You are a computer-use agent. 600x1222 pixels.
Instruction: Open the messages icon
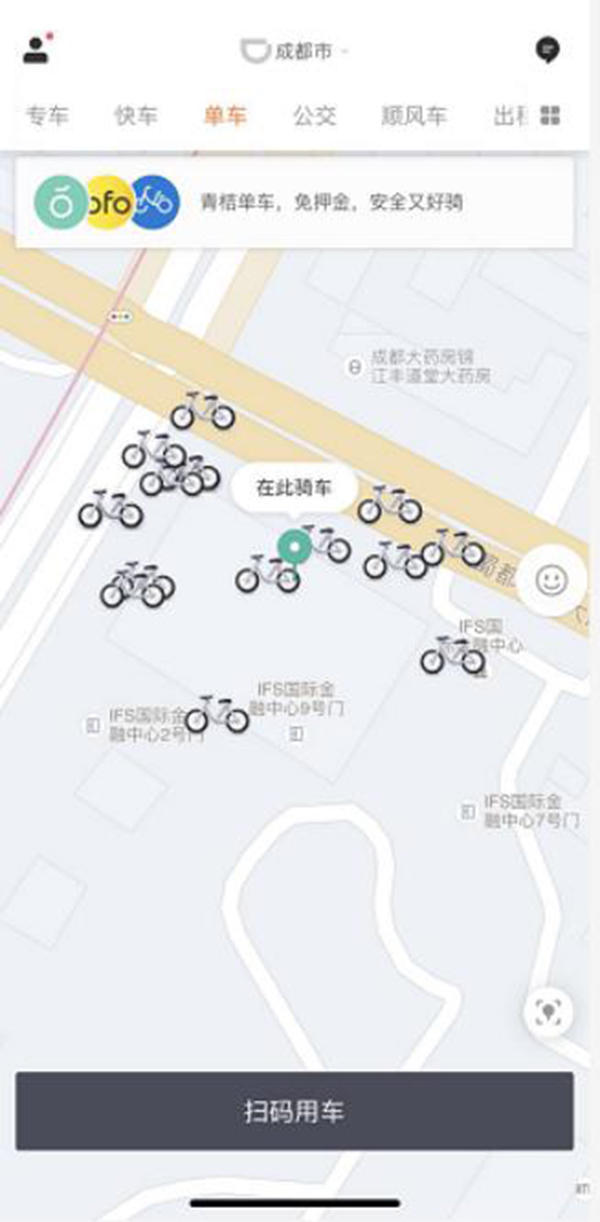547,50
